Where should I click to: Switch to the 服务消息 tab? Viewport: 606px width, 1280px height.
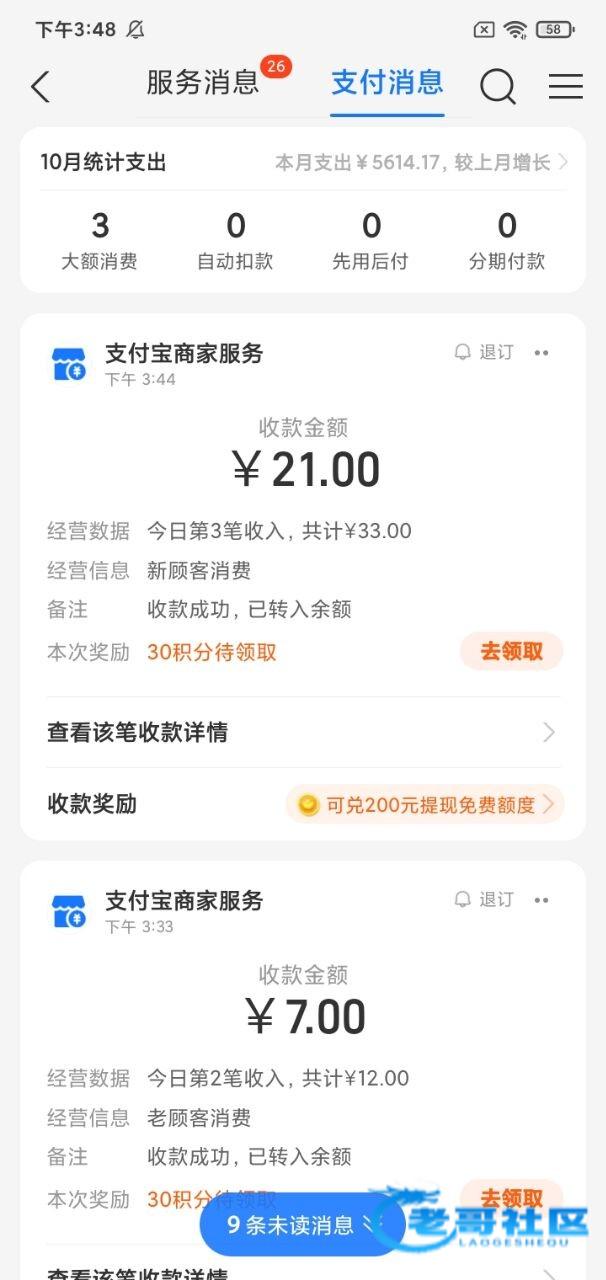pyautogui.click(x=203, y=83)
